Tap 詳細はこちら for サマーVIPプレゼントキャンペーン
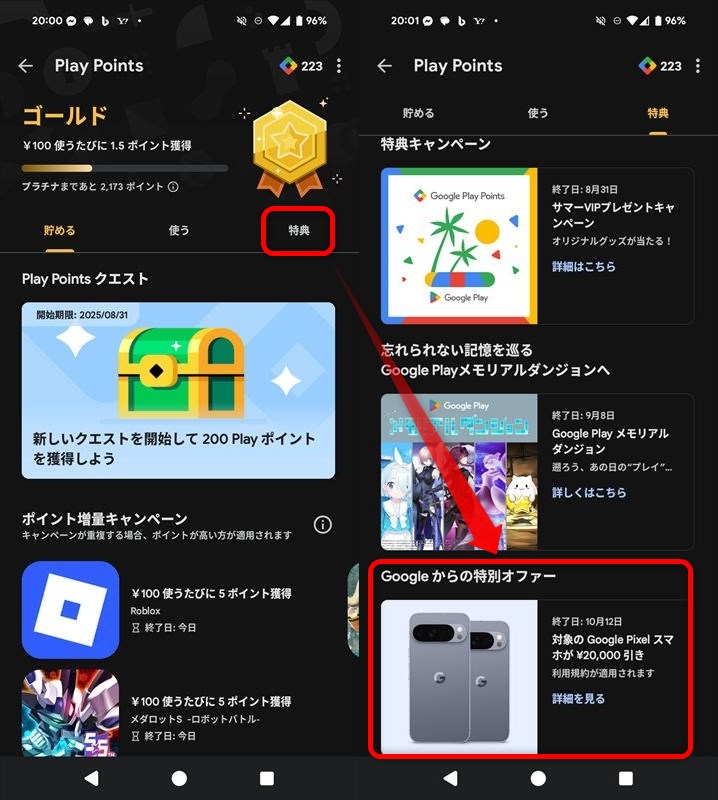This screenshot has height=800, width=718. click(x=584, y=267)
